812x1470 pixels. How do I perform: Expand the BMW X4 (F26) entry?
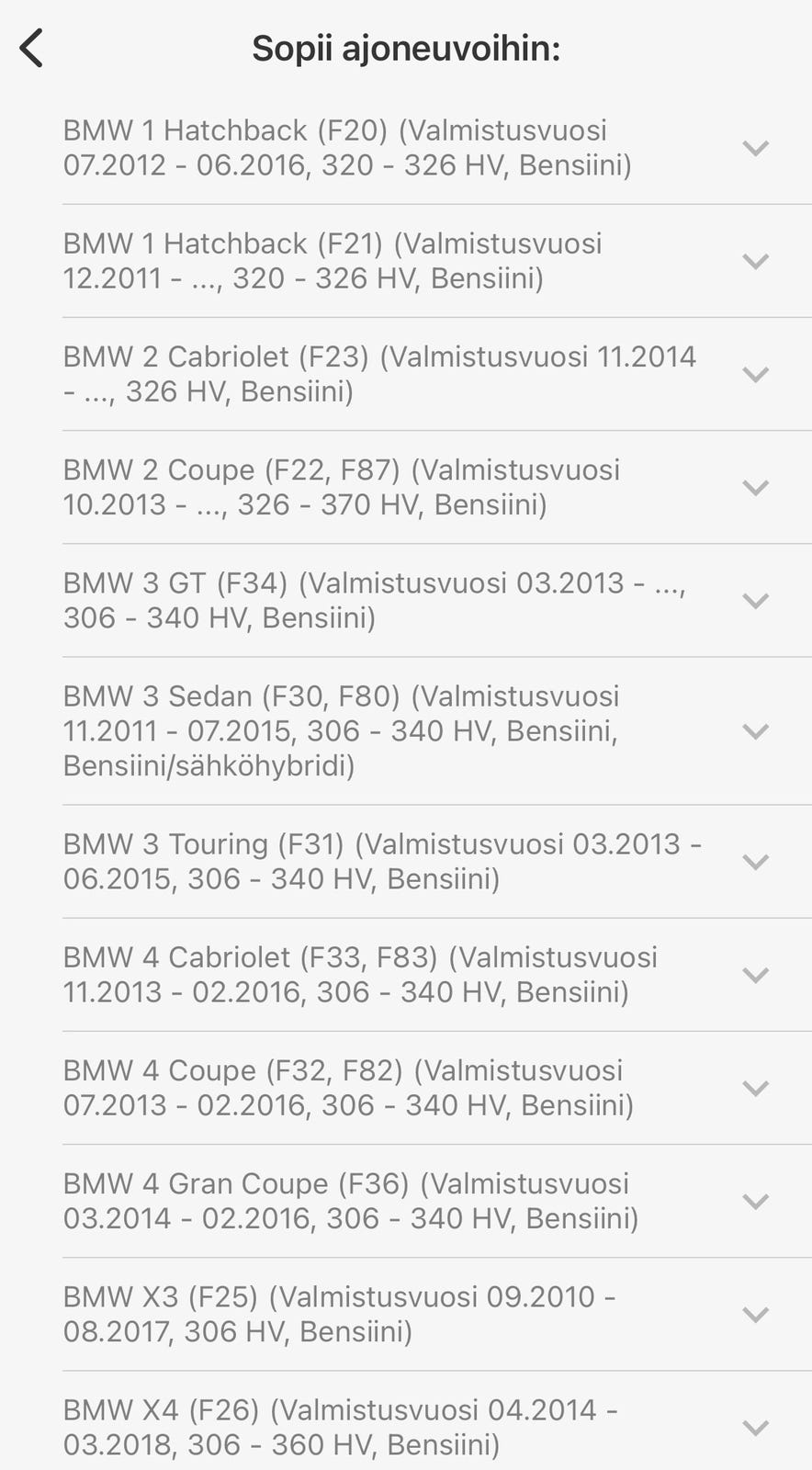[x=754, y=1427]
